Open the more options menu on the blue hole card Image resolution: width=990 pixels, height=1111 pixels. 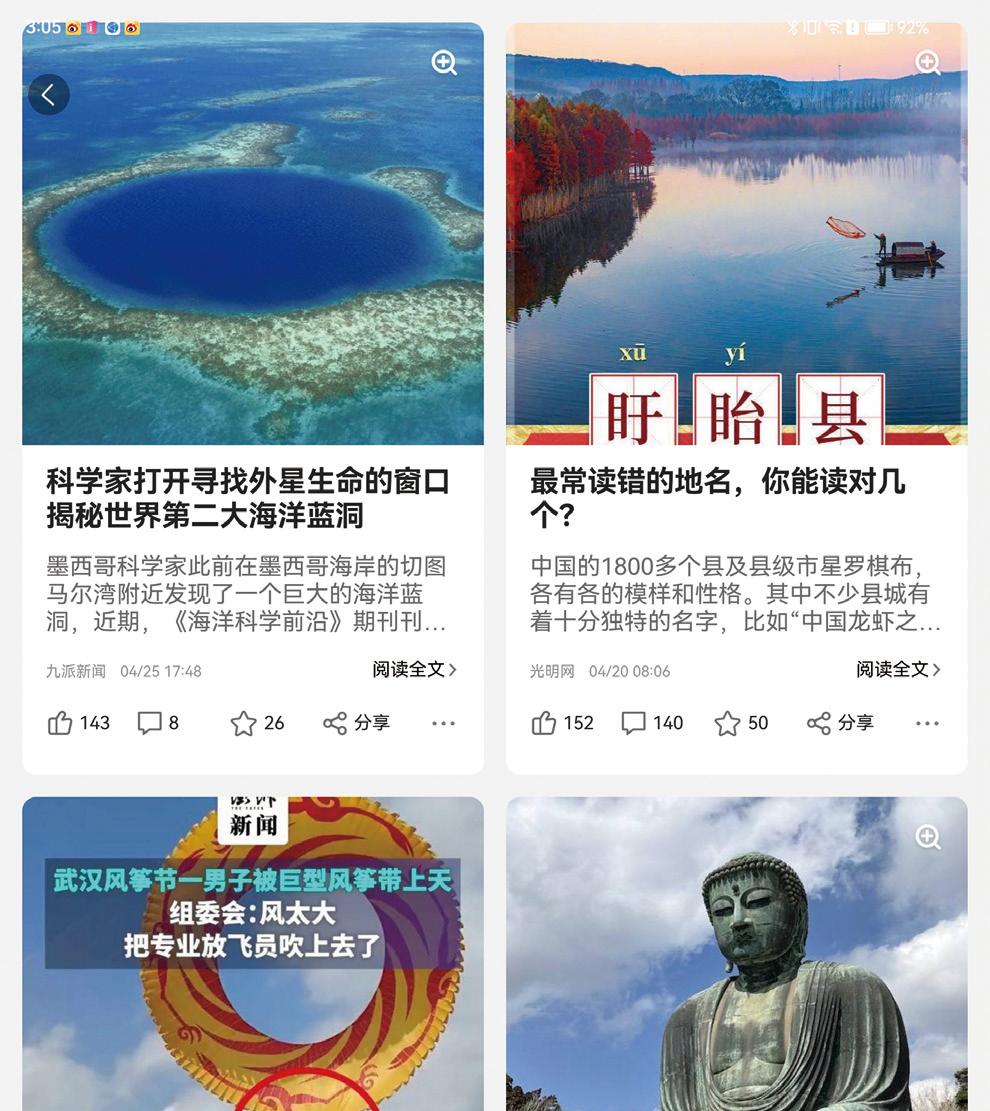tap(443, 722)
